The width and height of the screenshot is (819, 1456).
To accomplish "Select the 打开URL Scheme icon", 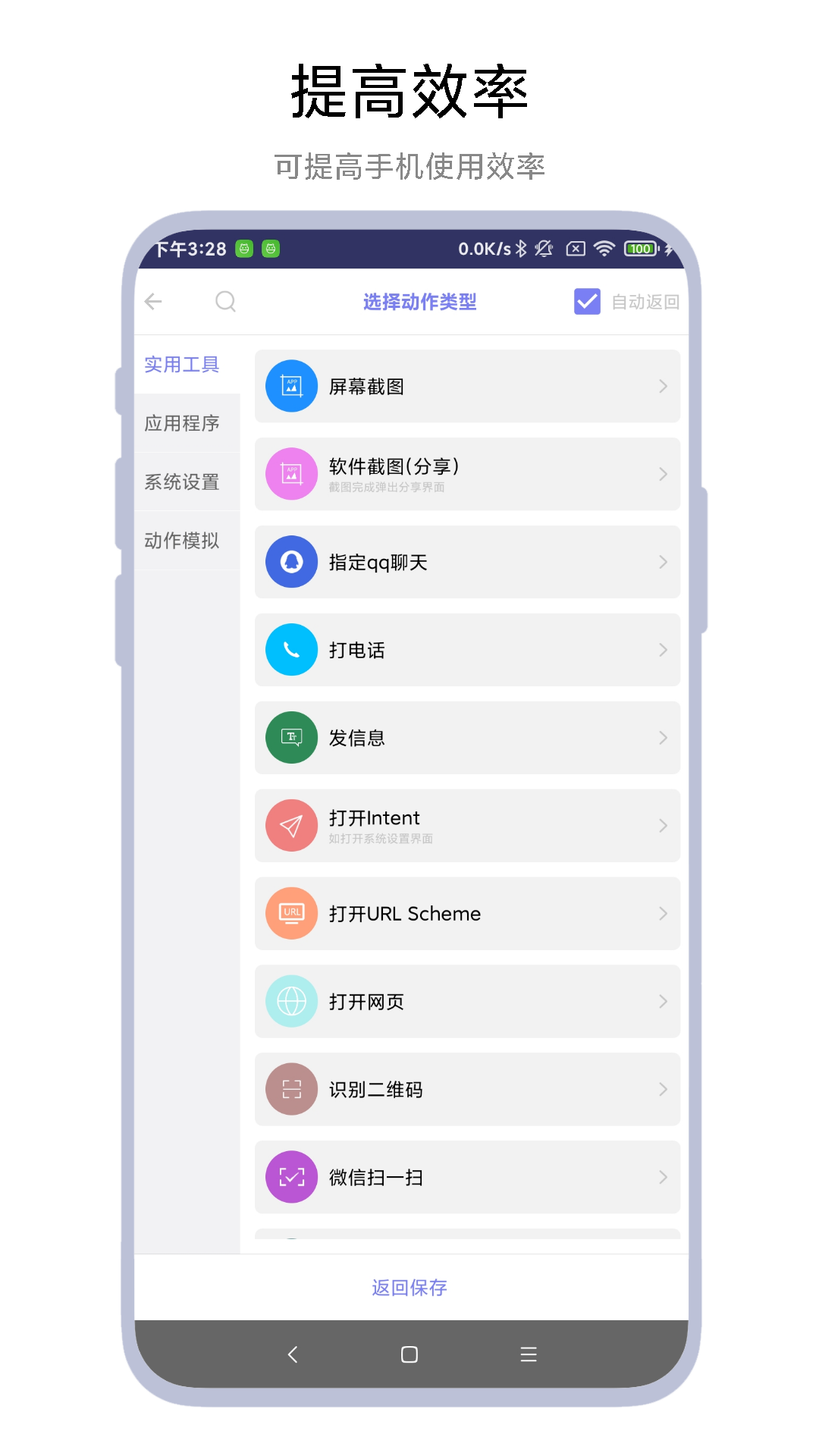I will coord(291,913).
